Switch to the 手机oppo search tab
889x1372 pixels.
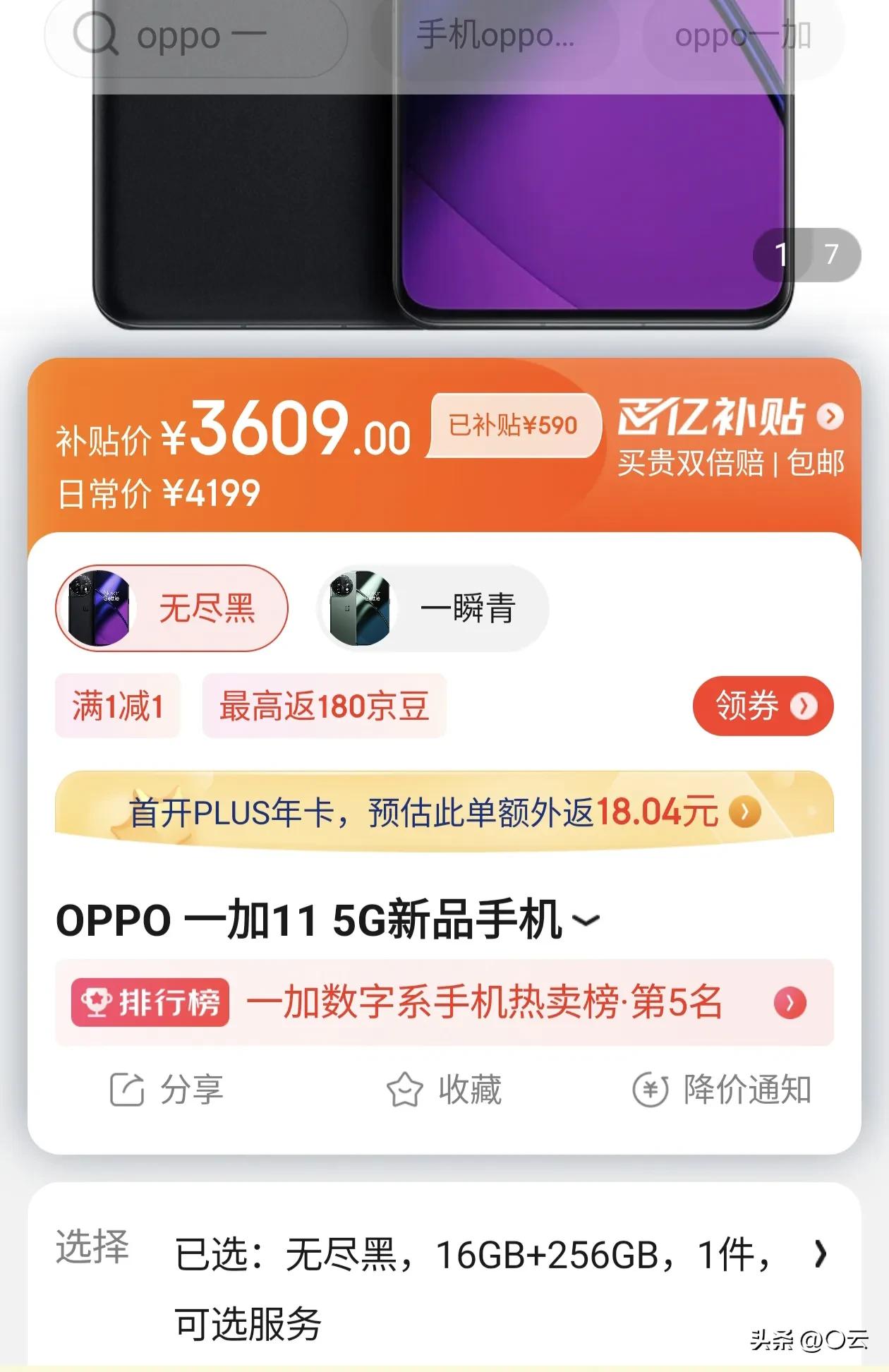[x=494, y=35]
